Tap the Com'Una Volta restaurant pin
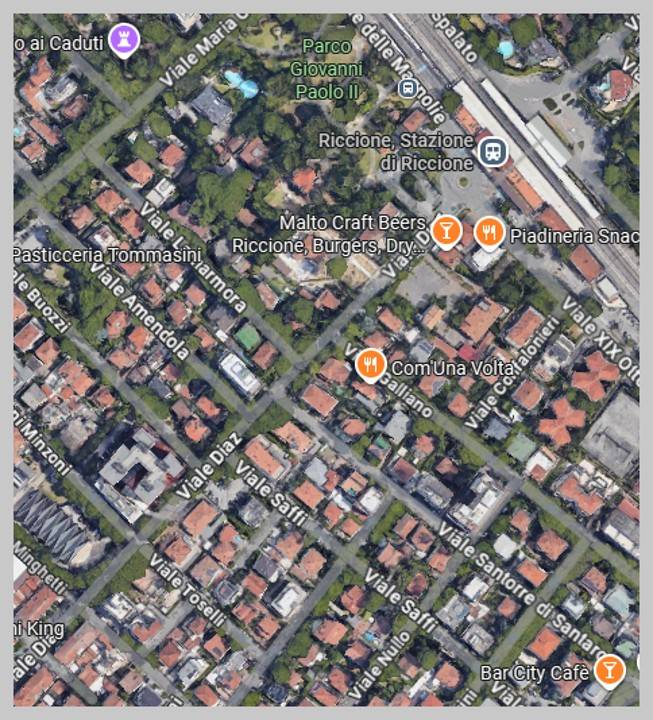This screenshot has height=720, width=653. (370, 365)
